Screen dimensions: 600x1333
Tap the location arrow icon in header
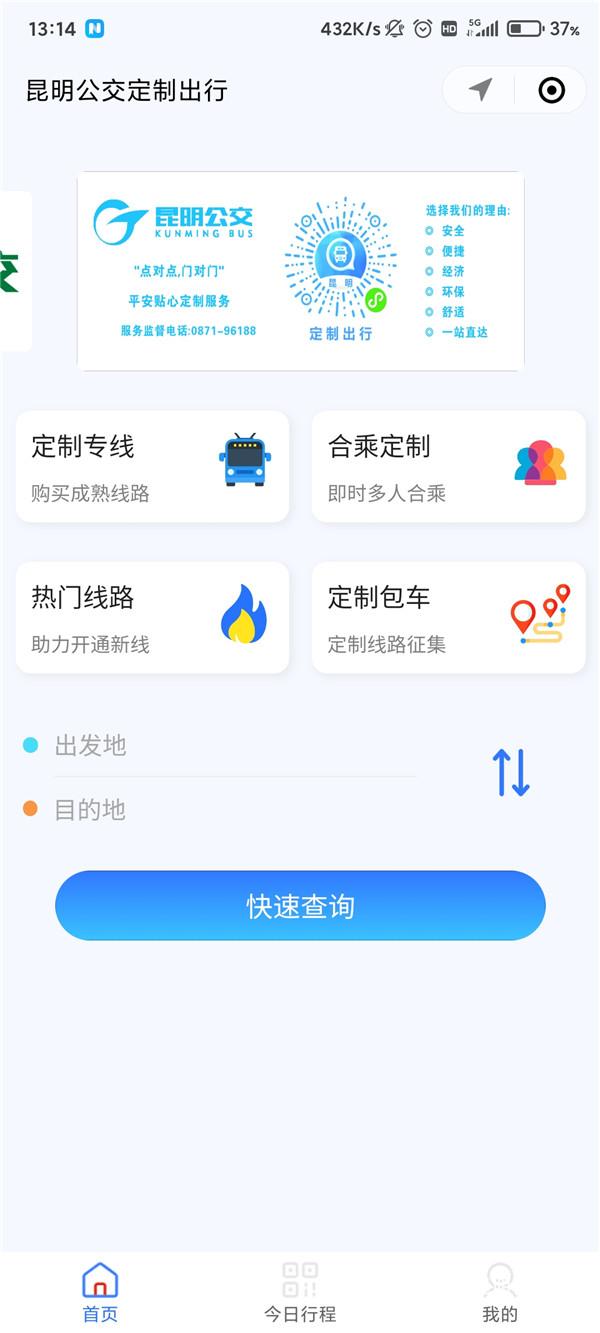481,91
